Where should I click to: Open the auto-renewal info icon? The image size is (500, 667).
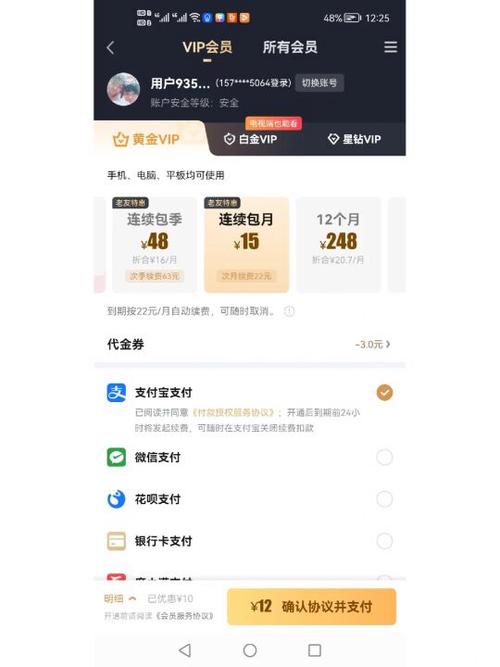[289, 311]
